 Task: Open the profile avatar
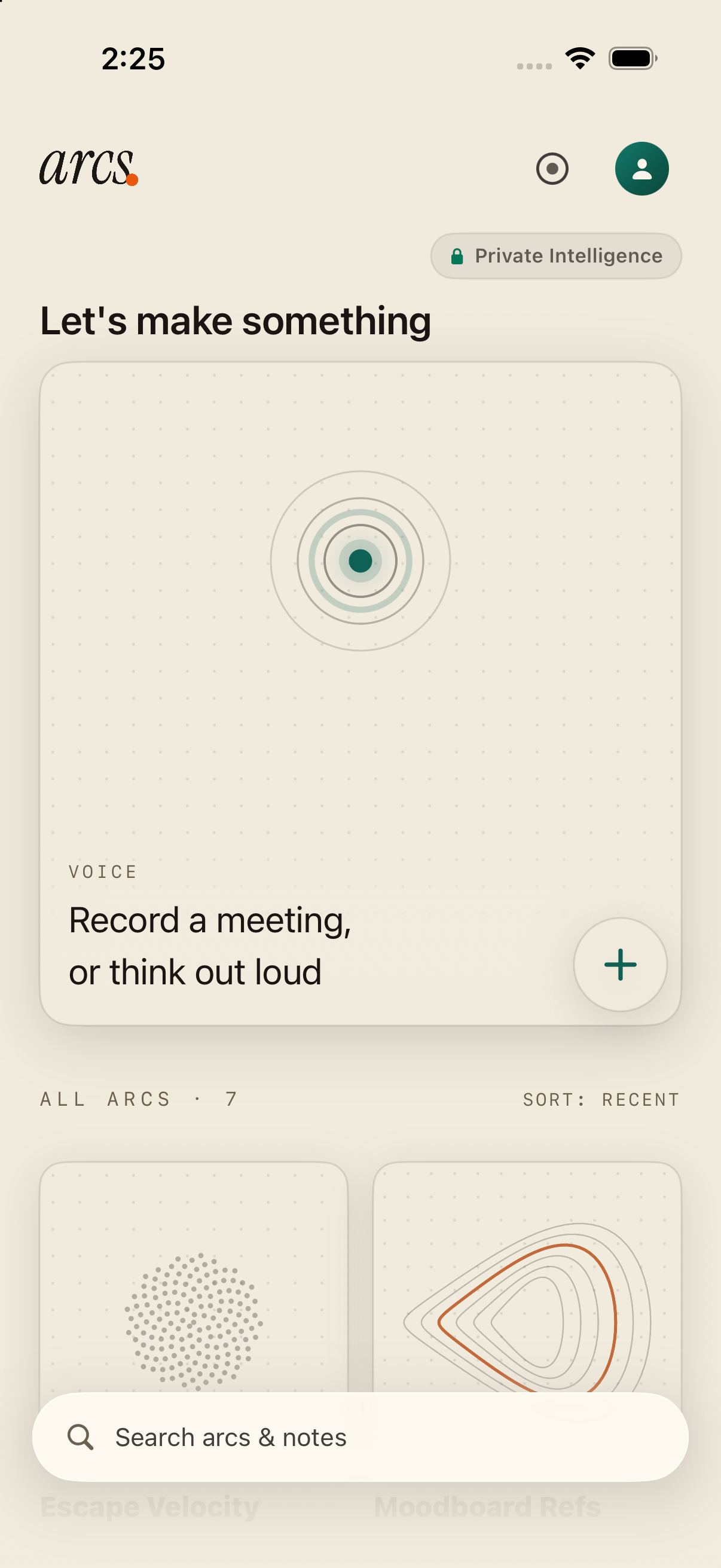point(641,169)
